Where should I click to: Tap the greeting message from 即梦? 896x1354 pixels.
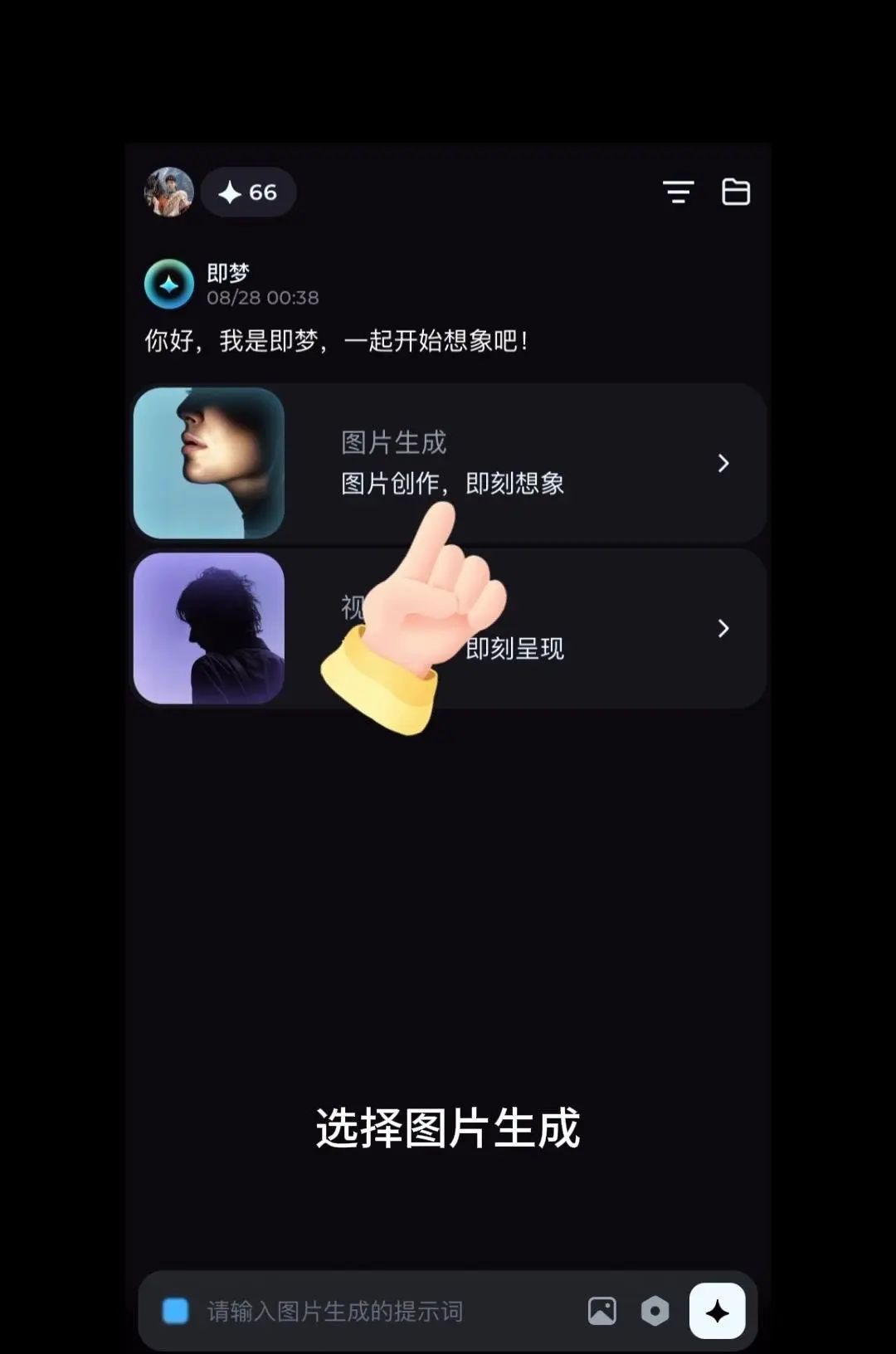pos(336,338)
